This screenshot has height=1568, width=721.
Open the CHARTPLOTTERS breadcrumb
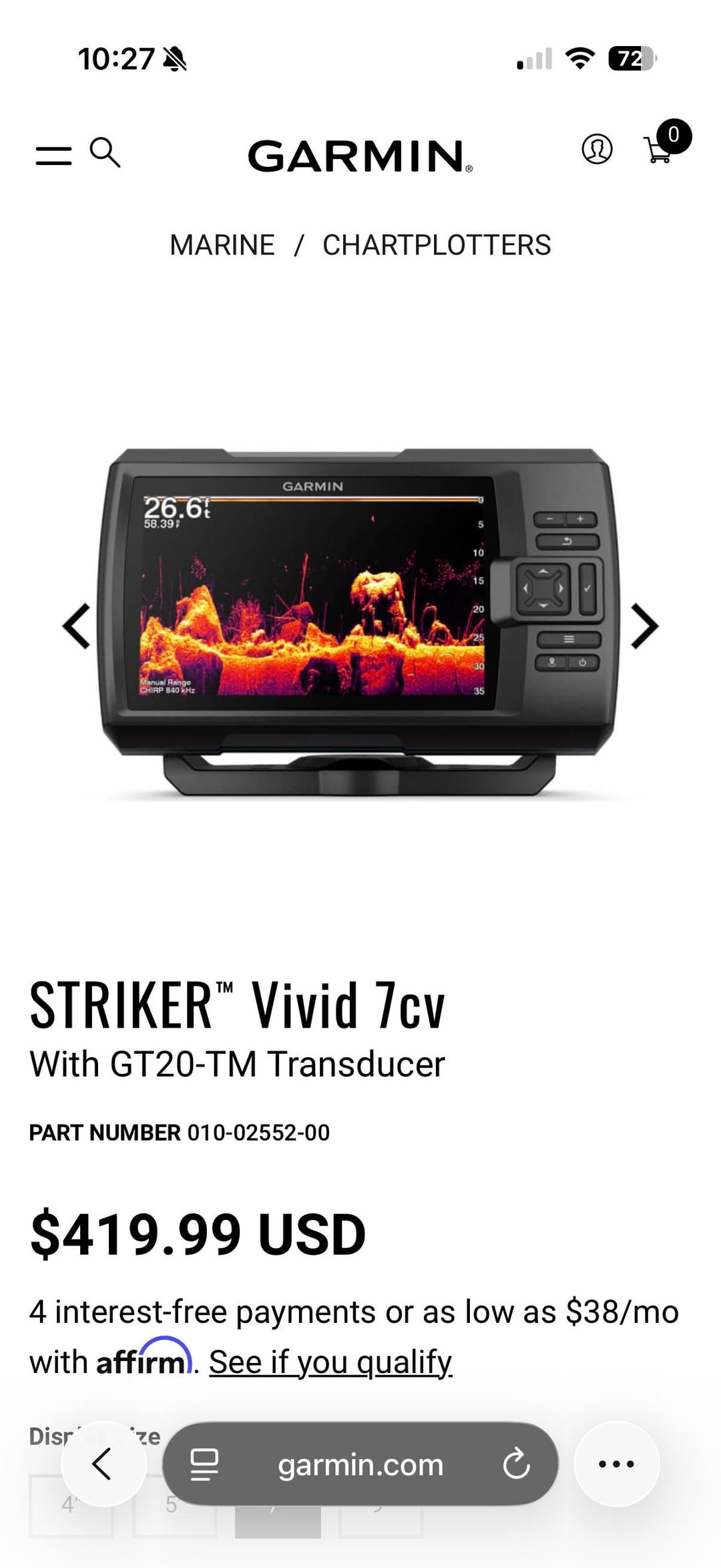click(x=437, y=245)
